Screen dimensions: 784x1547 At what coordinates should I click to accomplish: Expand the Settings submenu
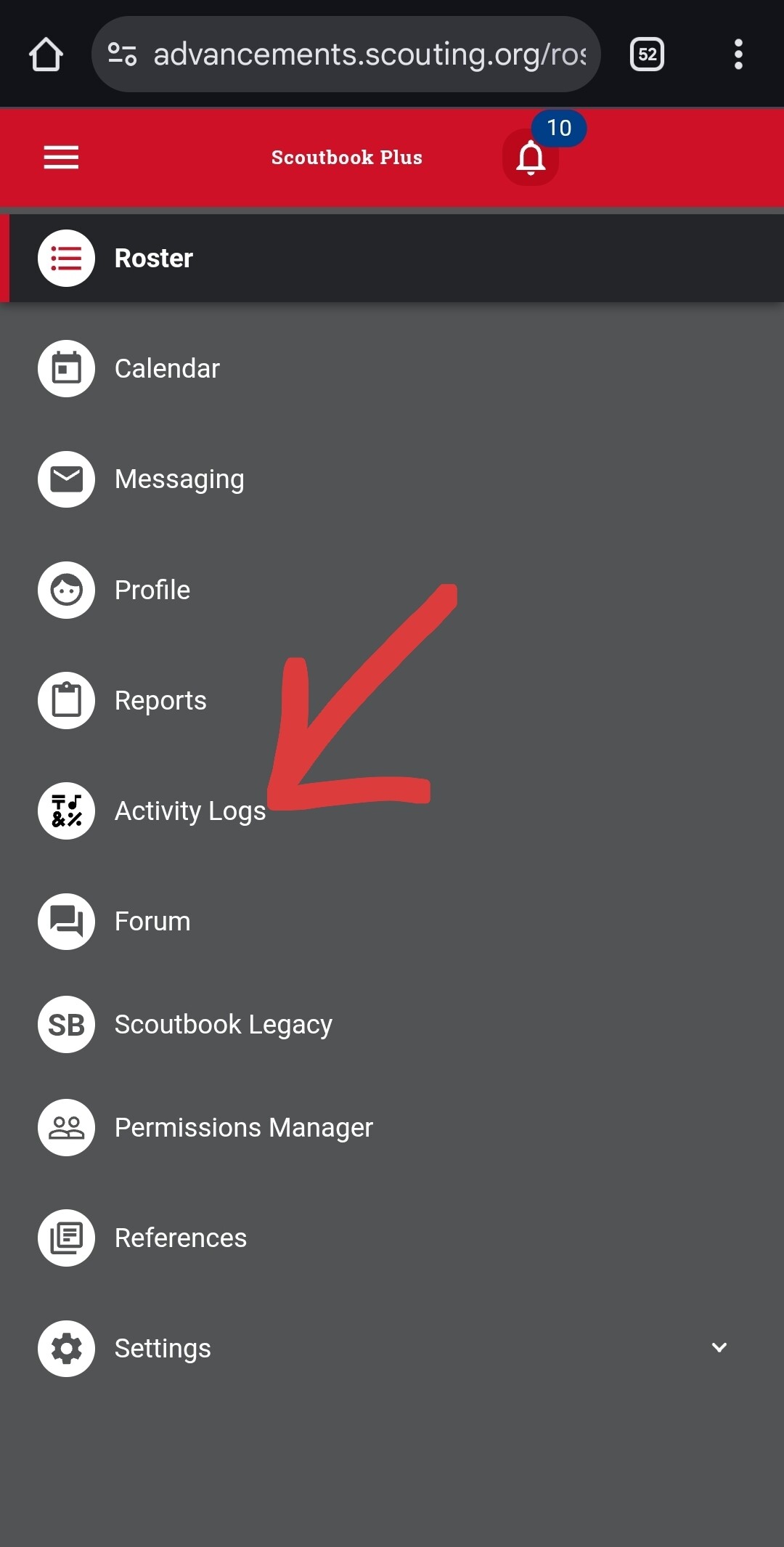tap(719, 1348)
